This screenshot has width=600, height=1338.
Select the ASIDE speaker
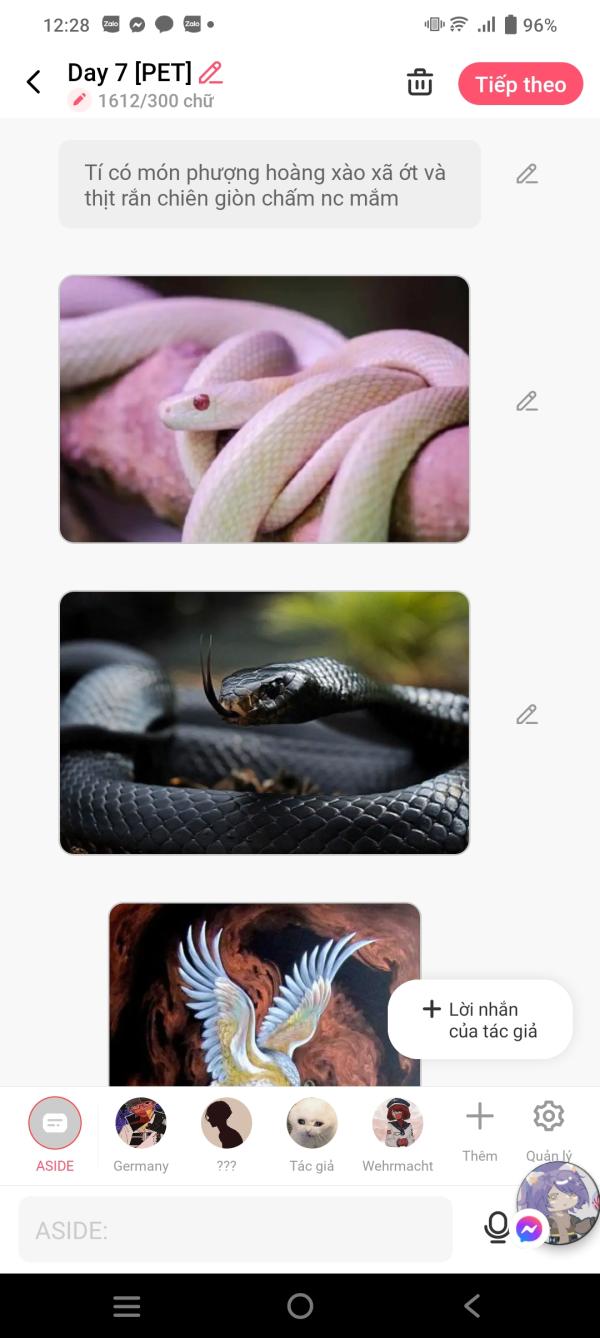[55, 1135]
